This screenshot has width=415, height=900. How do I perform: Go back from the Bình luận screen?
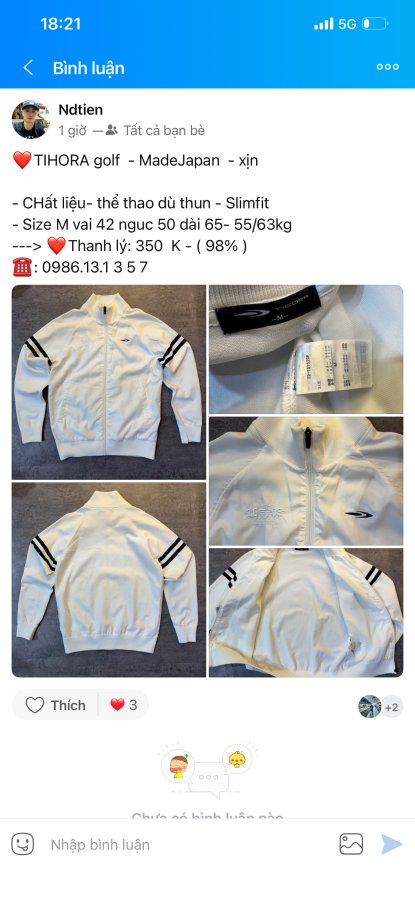point(28,68)
